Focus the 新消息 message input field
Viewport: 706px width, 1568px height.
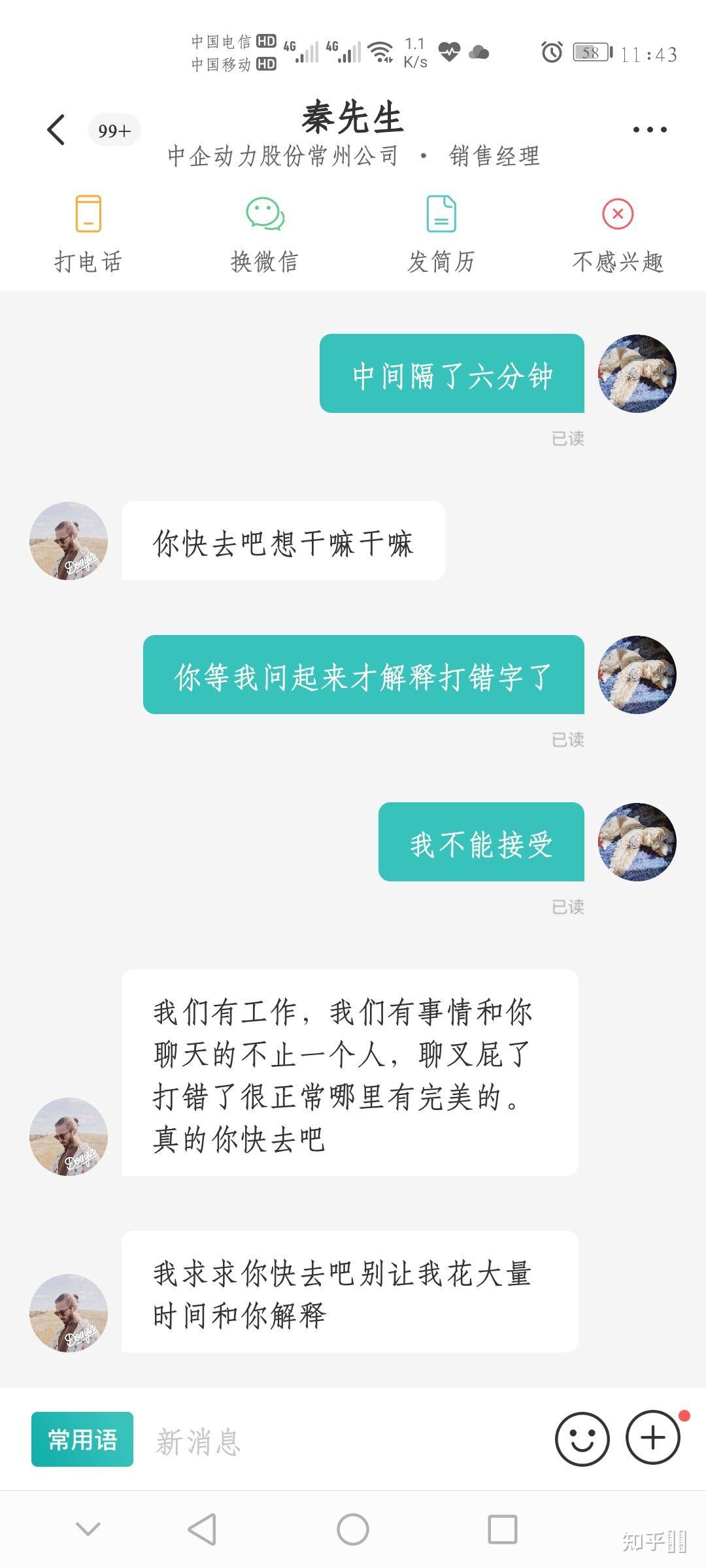tap(340, 1441)
